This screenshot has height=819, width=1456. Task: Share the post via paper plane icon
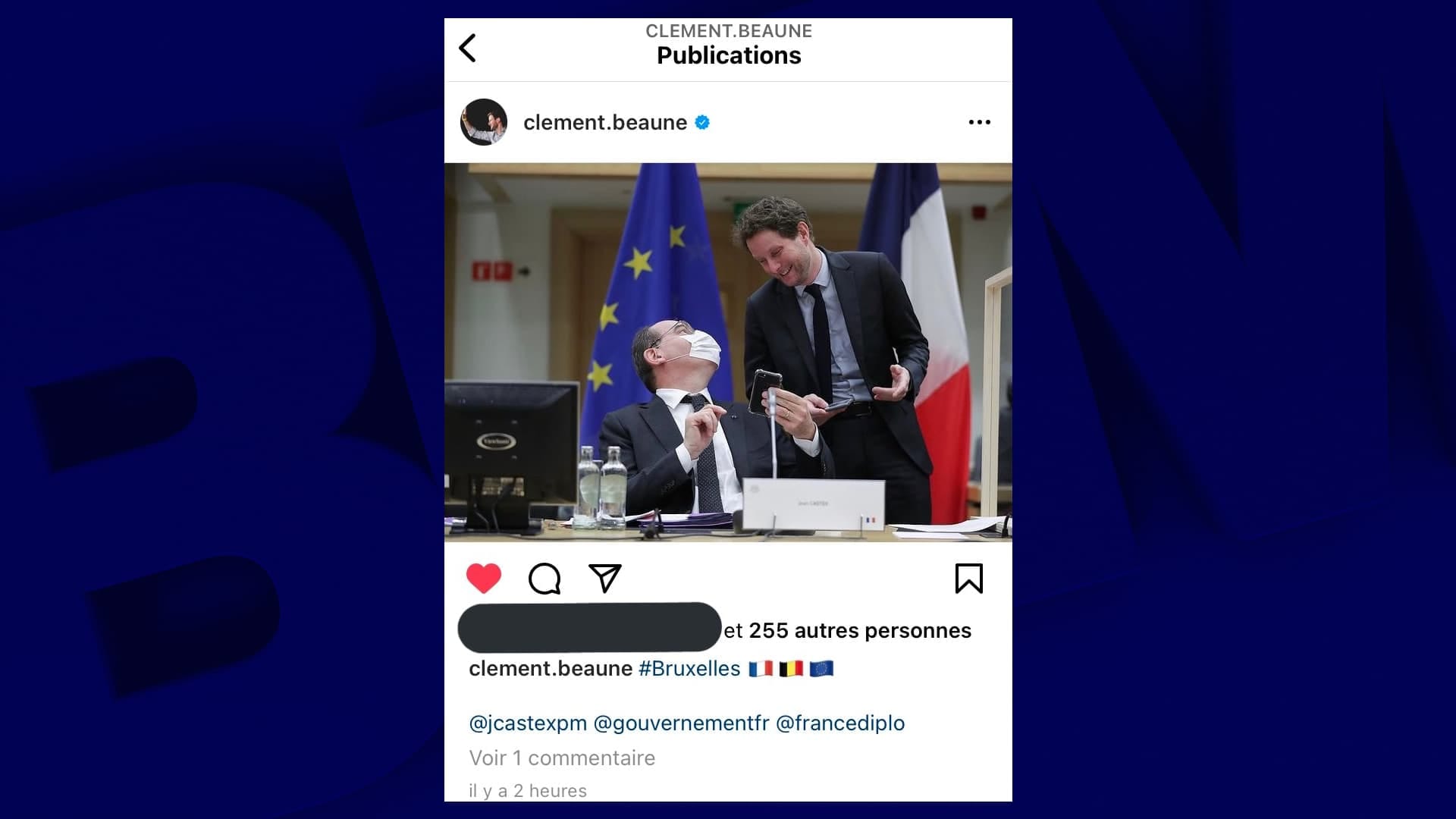coord(605,579)
